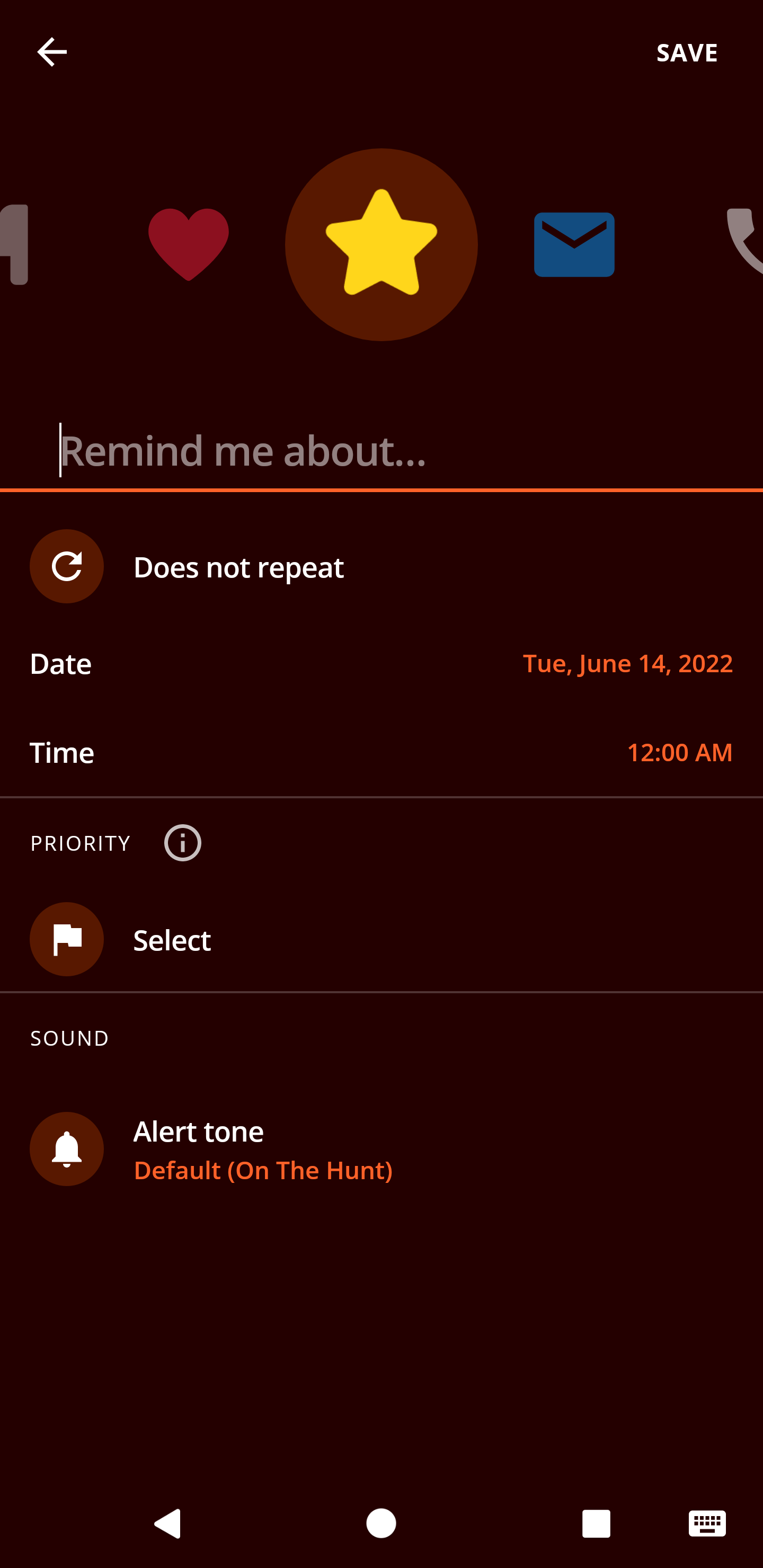Image resolution: width=763 pixels, height=1568 pixels.
Task: Open the keyboard icon in the navigation bar
Action: coord(706,1524)
